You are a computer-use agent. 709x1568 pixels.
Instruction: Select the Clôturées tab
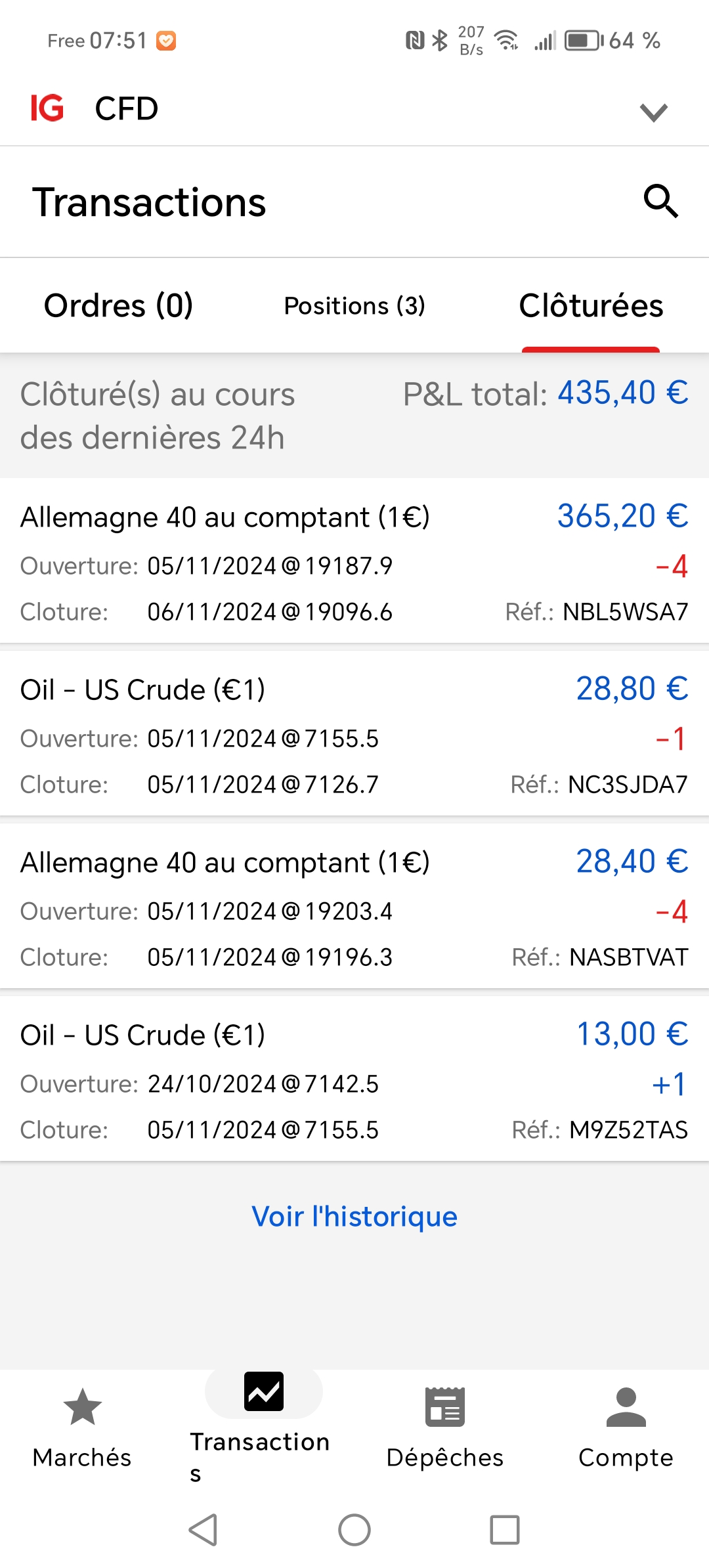click(591, 306)
